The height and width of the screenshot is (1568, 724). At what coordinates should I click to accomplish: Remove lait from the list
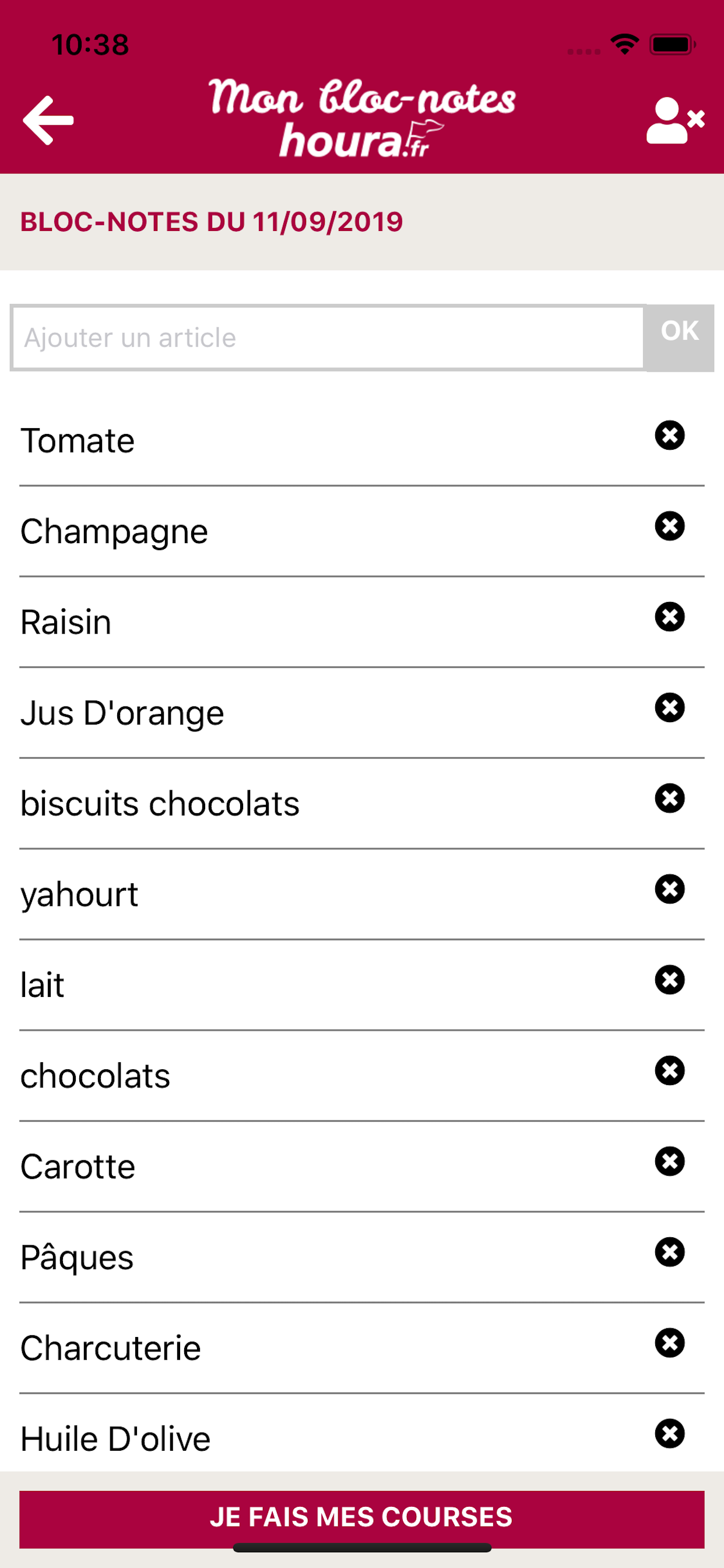[x=669, y=980]
